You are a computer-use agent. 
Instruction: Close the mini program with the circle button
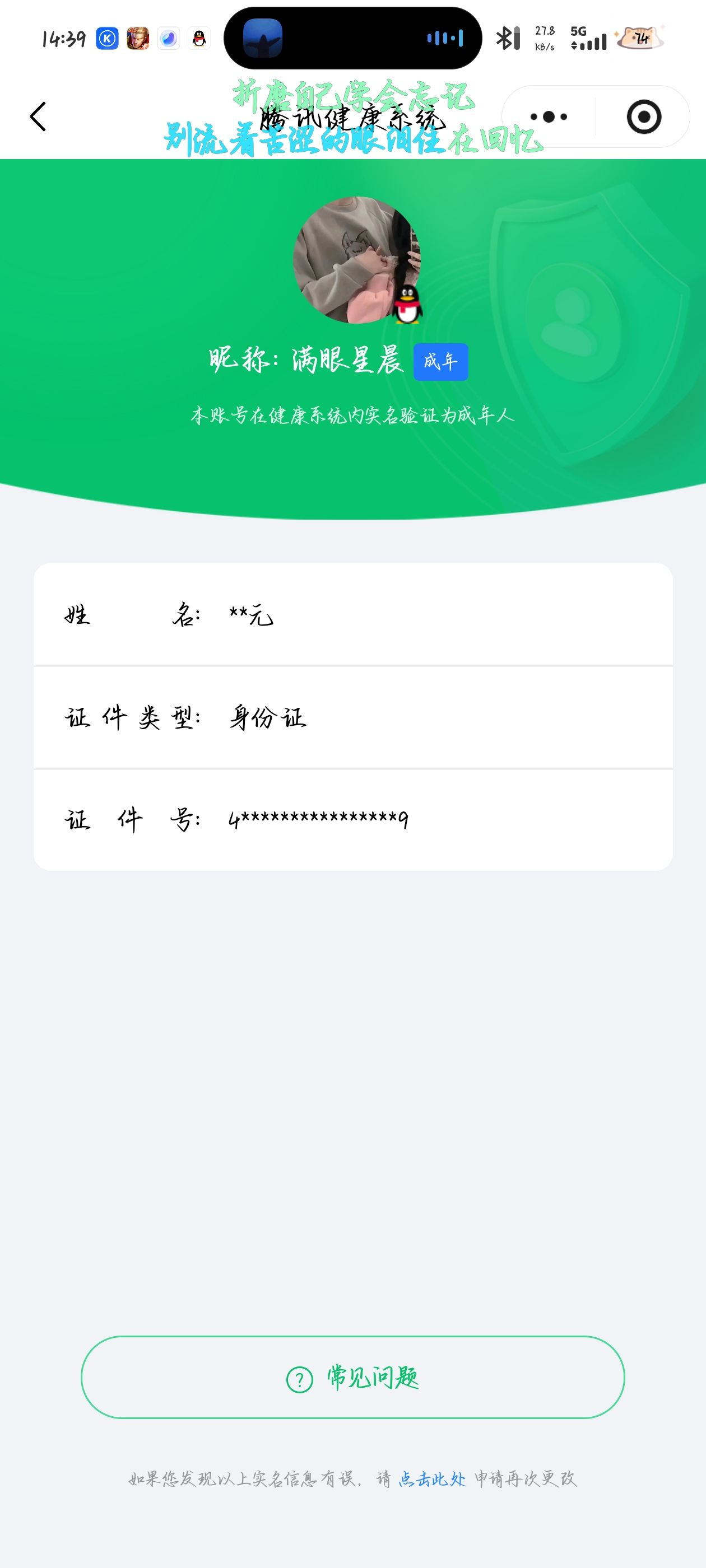(643, 117)
